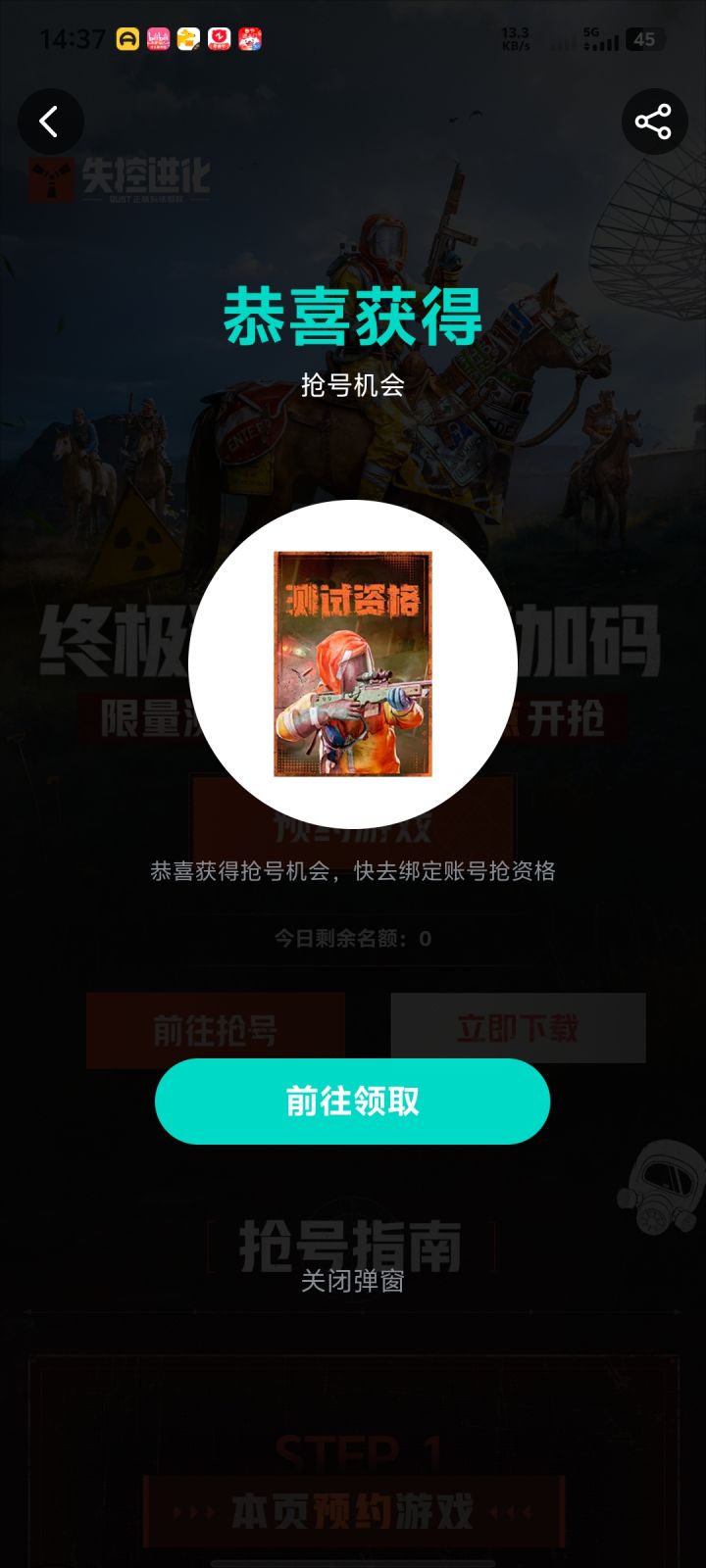Image resolution: width=706 pixels, height=1568 pixels.
Task: Tap the yellow car app icon in status bar
Action: point(125,40)
